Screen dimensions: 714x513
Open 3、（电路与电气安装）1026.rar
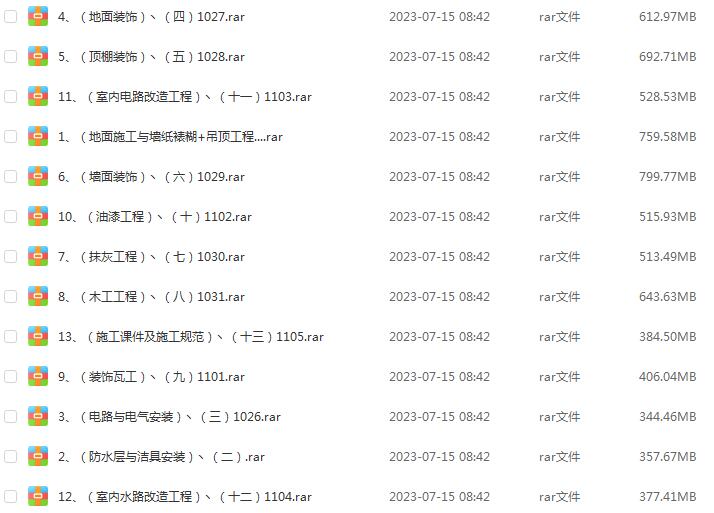tap(168, 417)
